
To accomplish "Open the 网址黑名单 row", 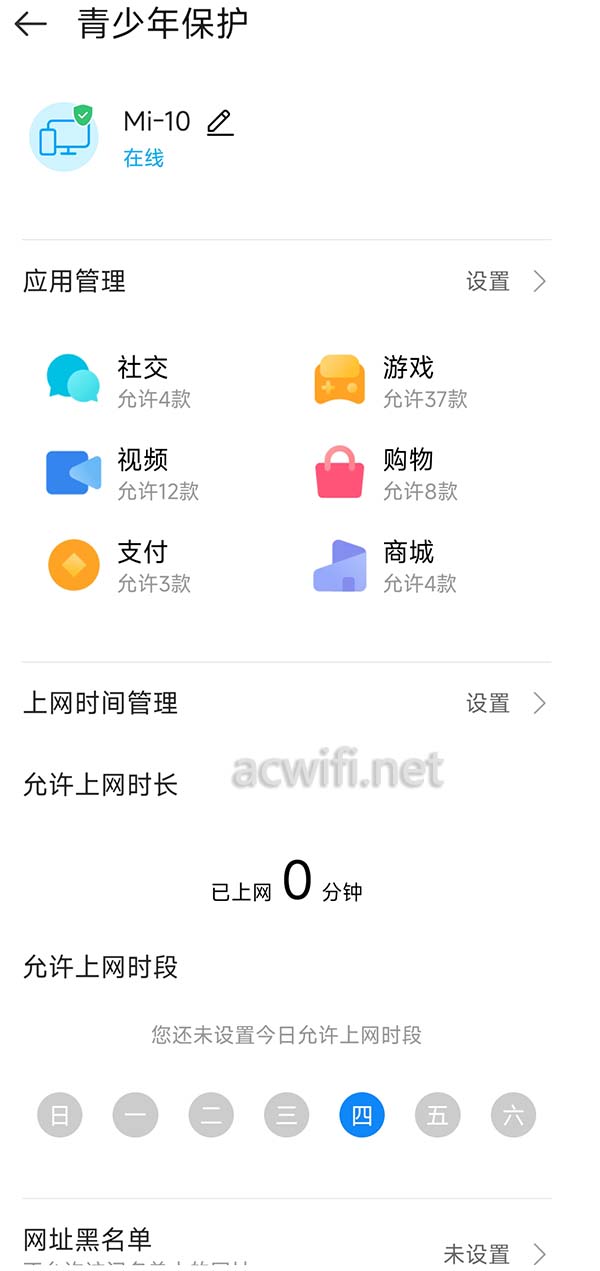I will pos(286,1245).
